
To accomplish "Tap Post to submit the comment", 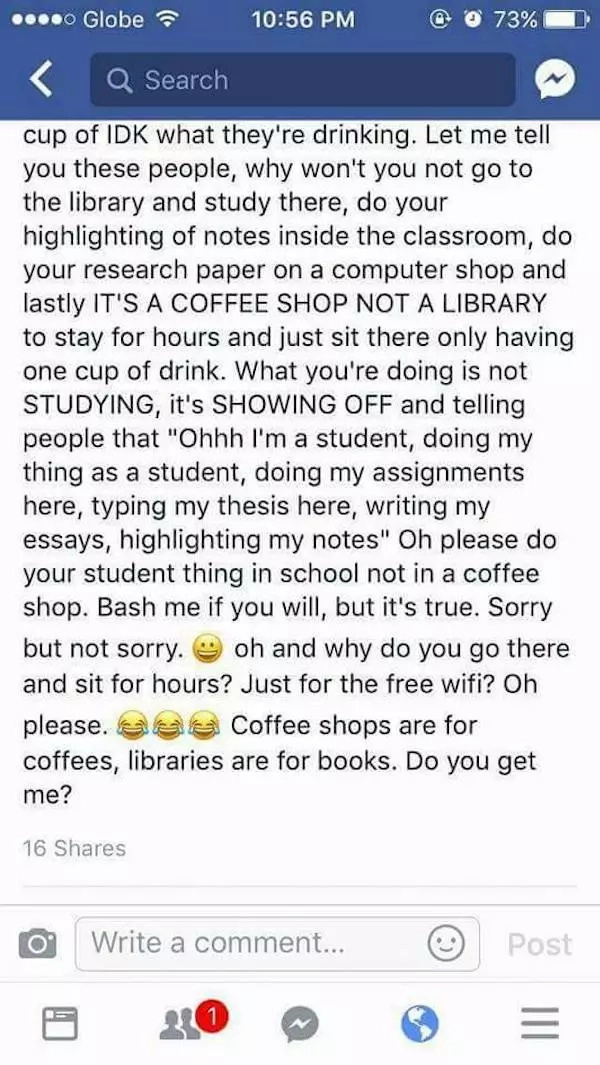I will (540, 945).
